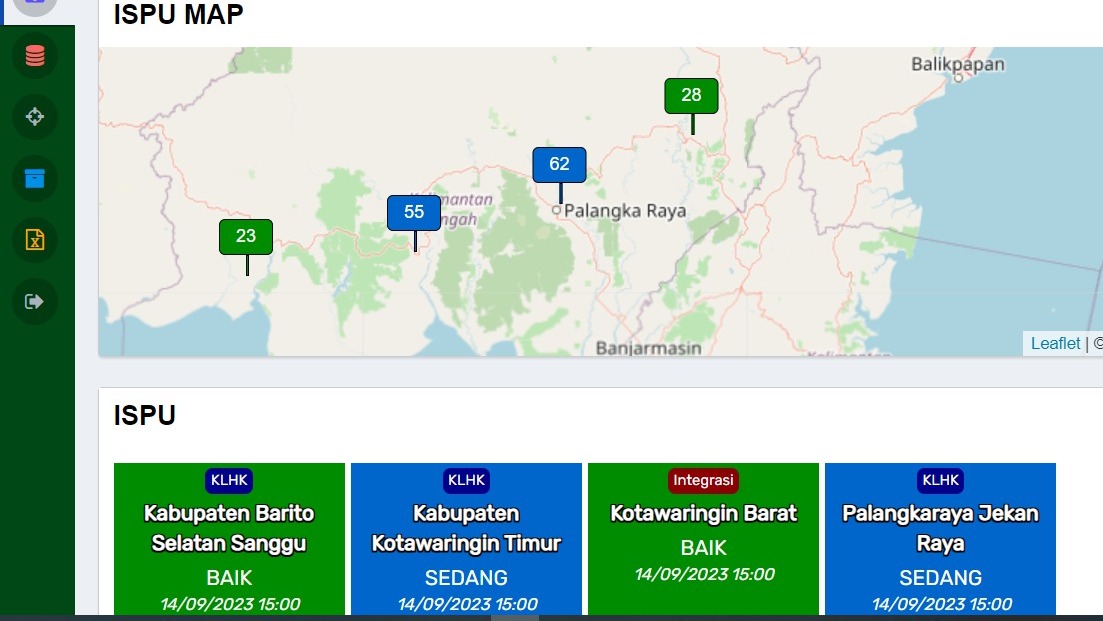Open the crosshair target icon in sidebar
1103x621 pixels.
(35, 117)
